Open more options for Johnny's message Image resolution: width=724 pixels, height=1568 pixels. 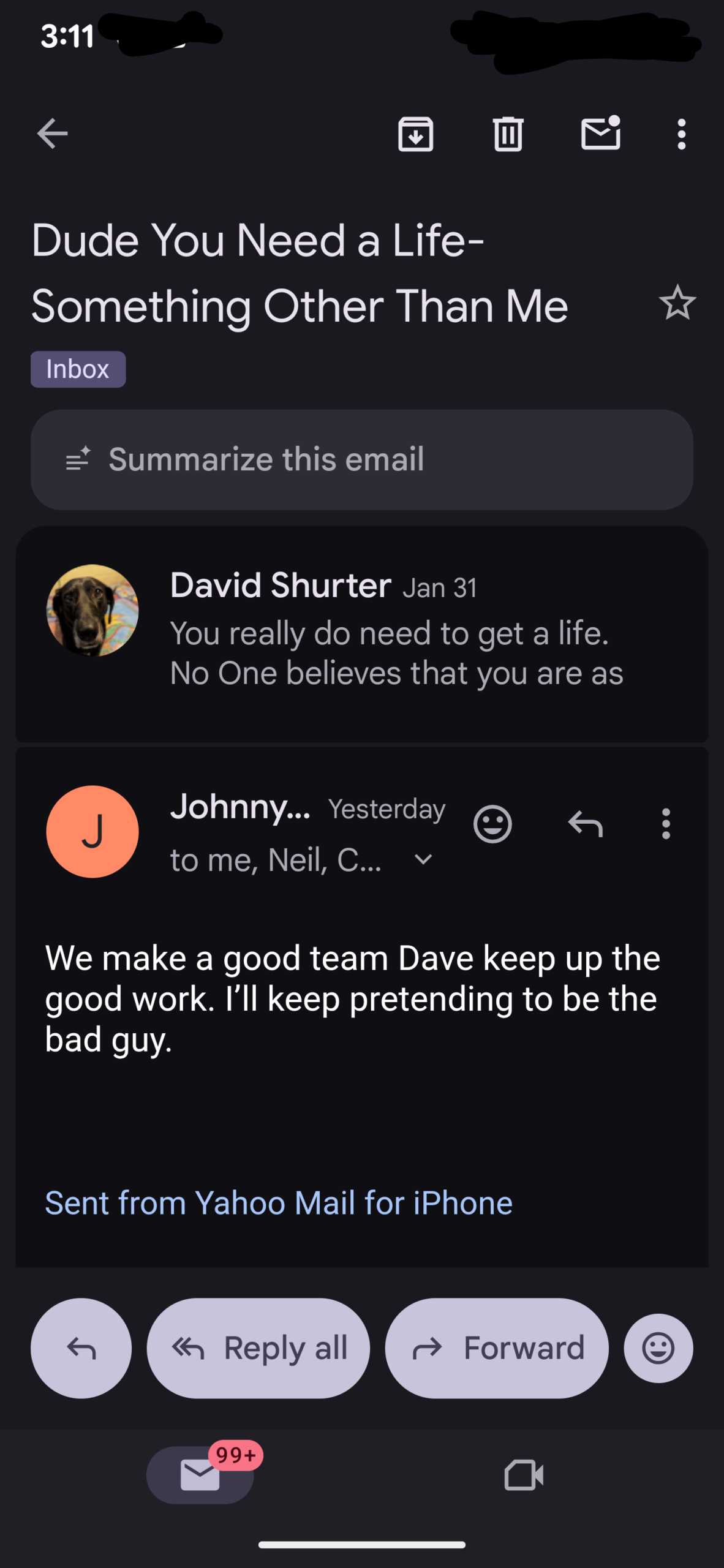coord(666,824)
